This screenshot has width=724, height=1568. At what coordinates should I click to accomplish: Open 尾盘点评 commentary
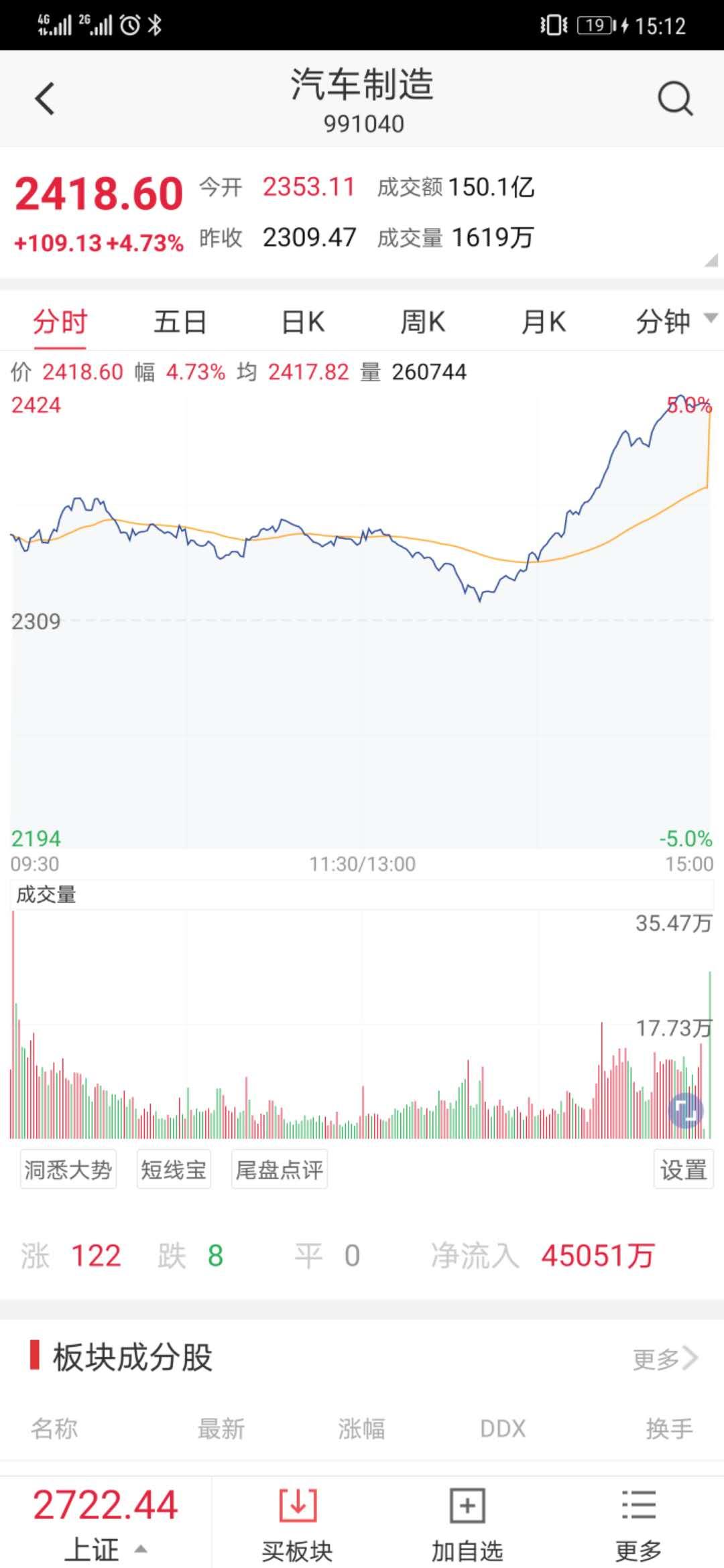pyautogui.click(x=280, y=1169)
